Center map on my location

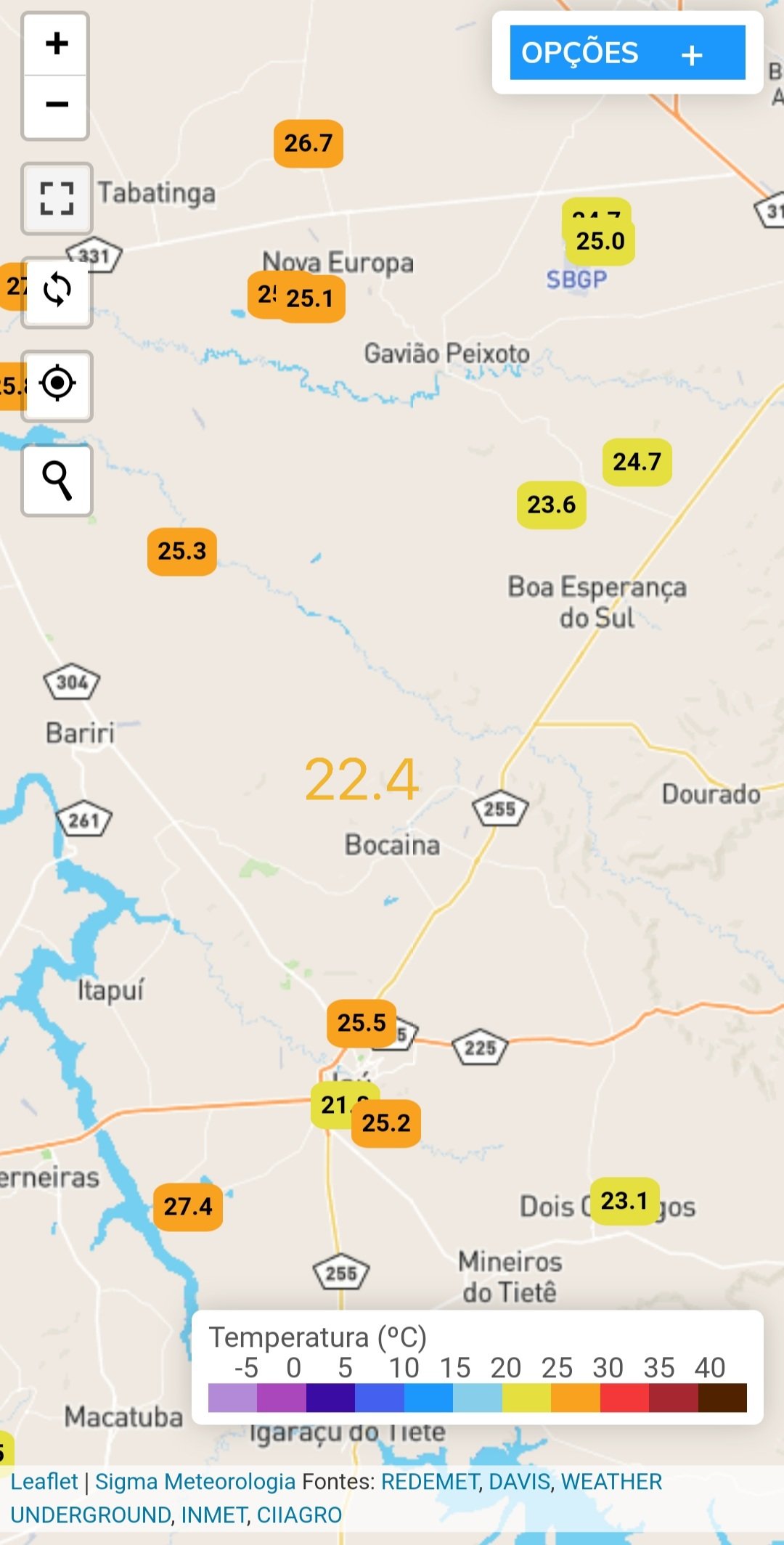coord(57,386)
